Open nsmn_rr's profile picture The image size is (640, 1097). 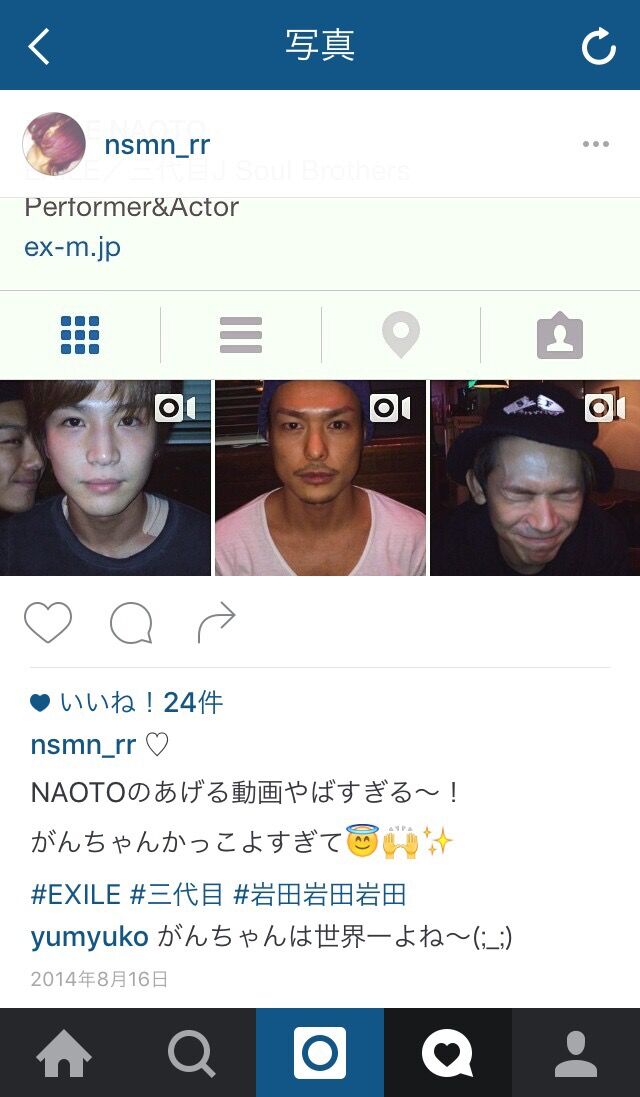(54, 144)
